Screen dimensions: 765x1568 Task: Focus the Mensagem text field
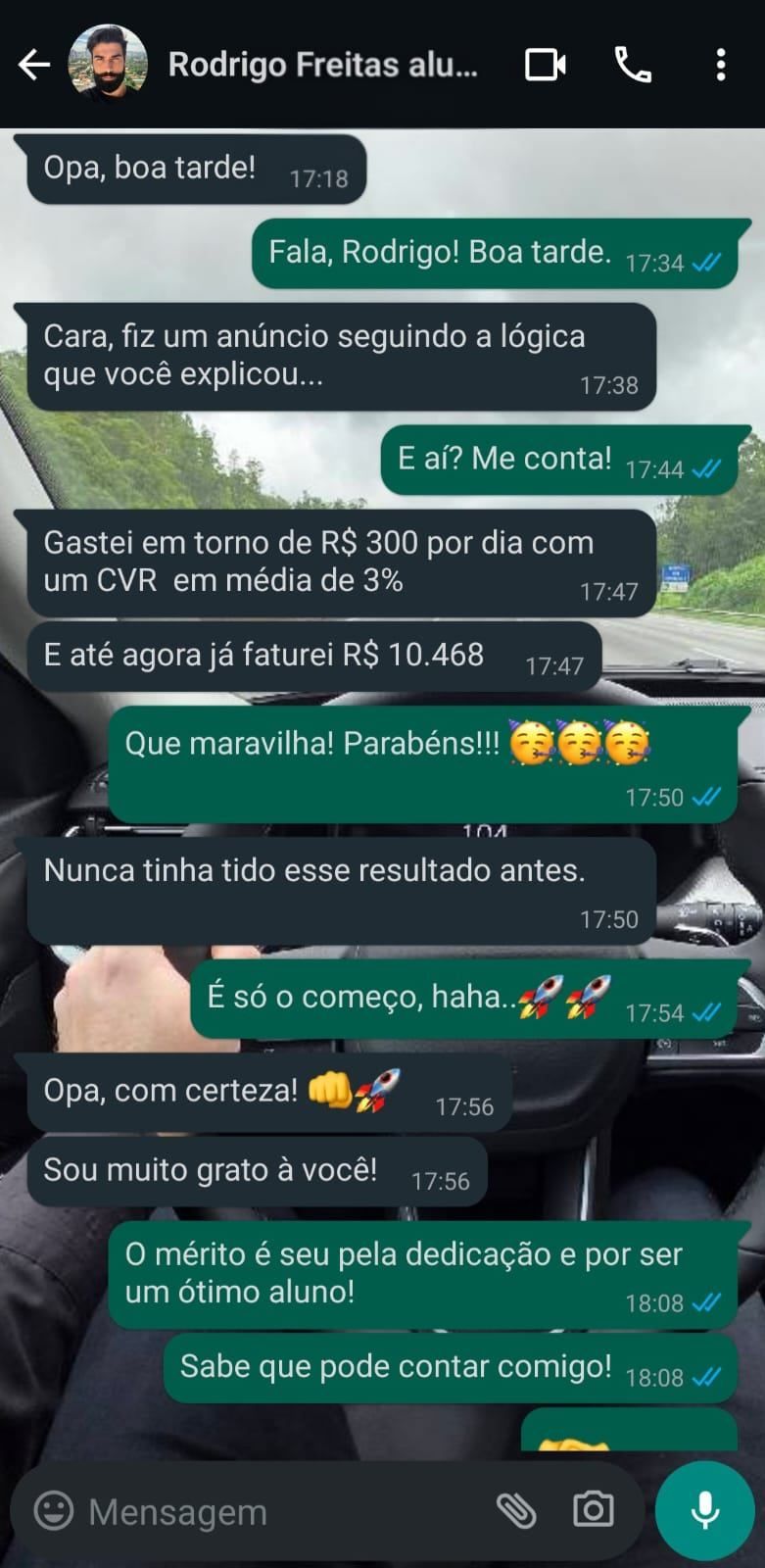(274, 1511)
